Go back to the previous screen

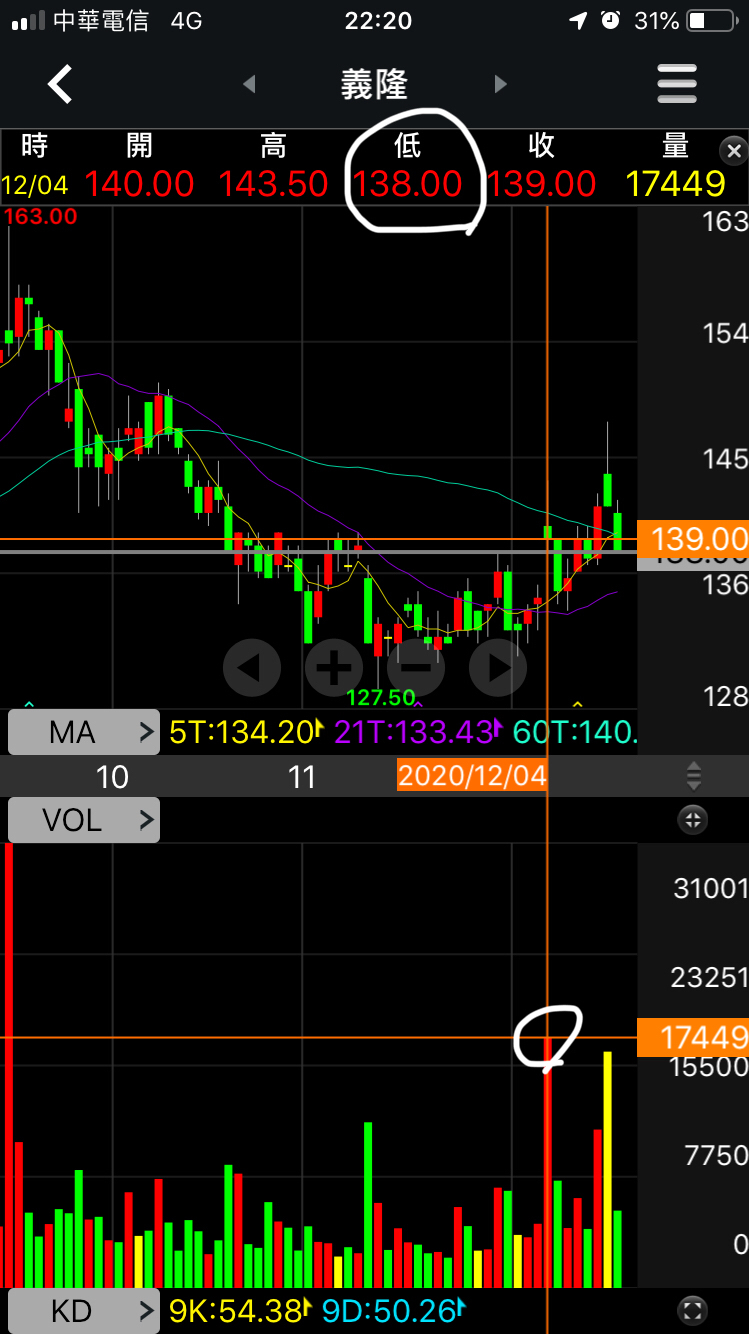[60, 84]
